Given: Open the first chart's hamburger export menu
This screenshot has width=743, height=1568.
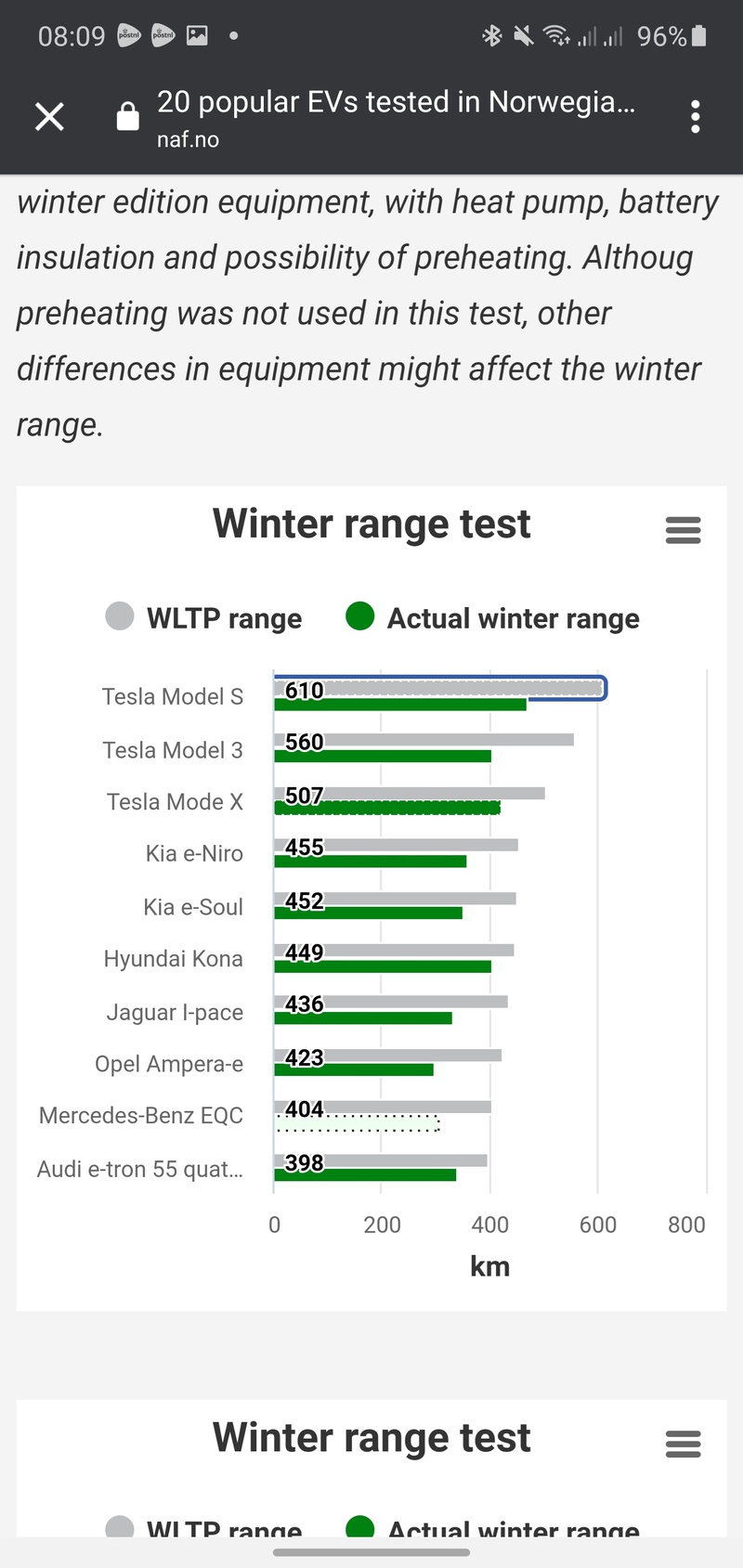Looking at the screenshot, I should click(683, 530).
